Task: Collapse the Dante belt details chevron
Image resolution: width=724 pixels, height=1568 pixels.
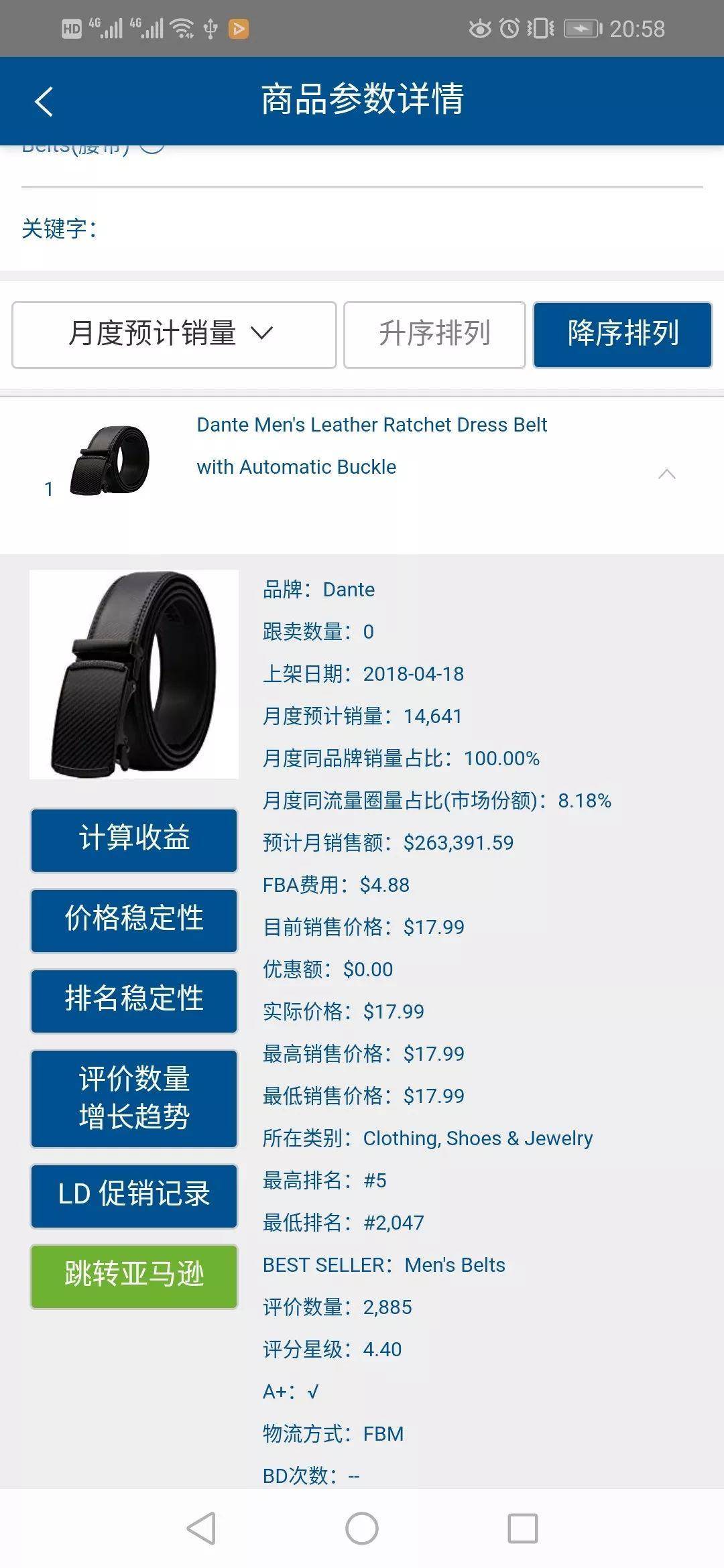Action: click(x=666, y=474)
